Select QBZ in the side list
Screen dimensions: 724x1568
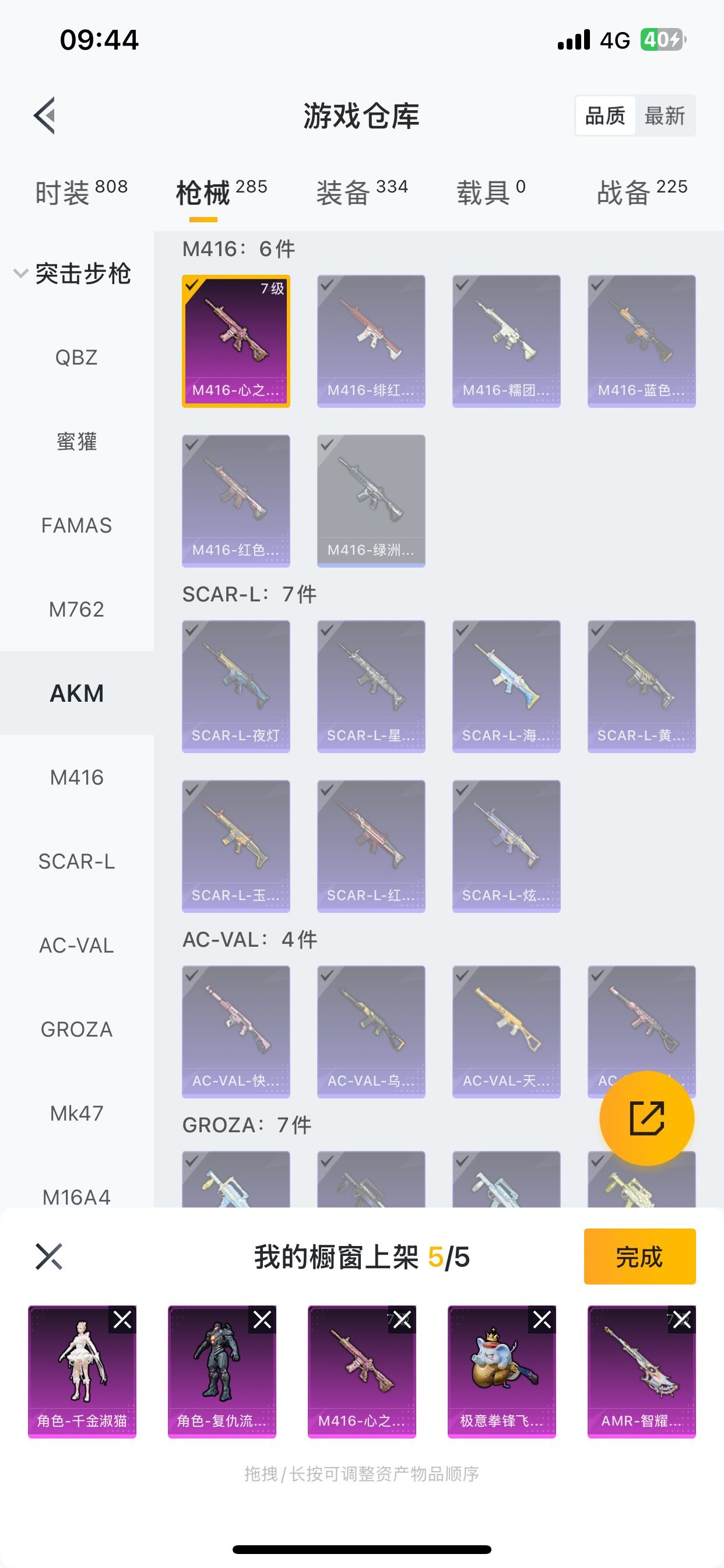(x=77, y=358)
